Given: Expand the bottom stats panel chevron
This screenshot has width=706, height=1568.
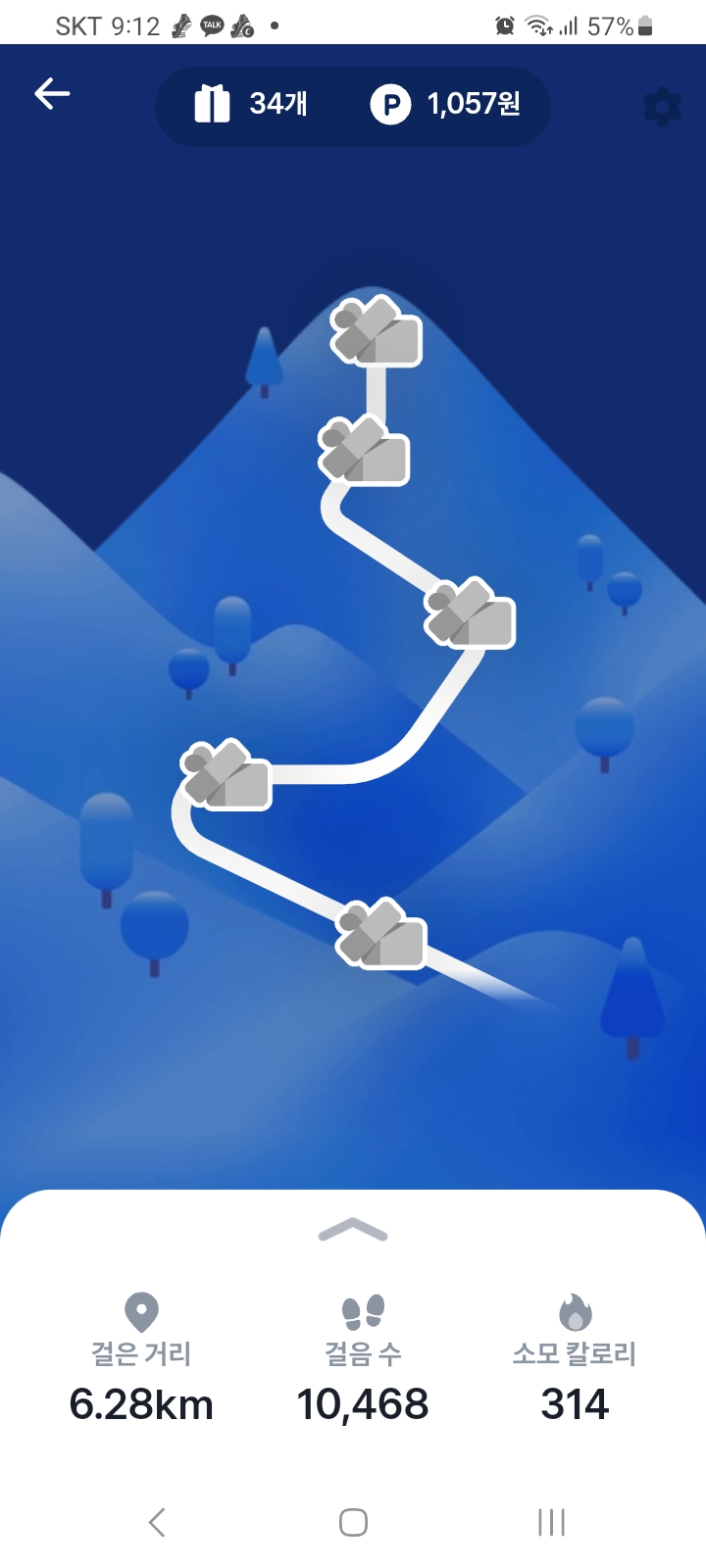Looking at the screenshot, I should point(353,1232).
